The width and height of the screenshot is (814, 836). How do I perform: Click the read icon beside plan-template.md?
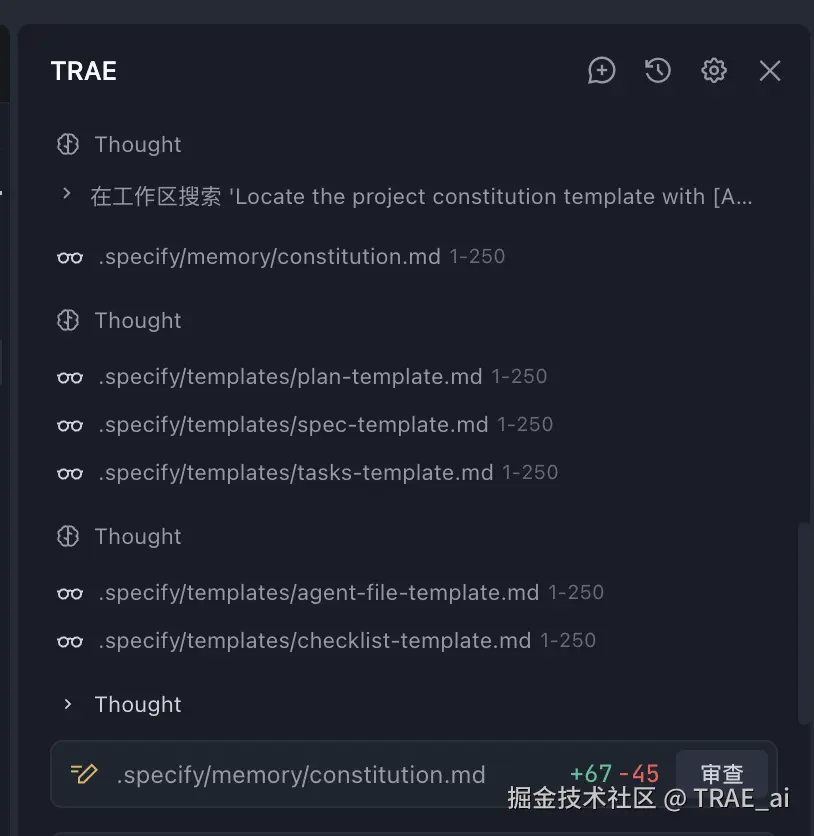(x=69, y=377)
